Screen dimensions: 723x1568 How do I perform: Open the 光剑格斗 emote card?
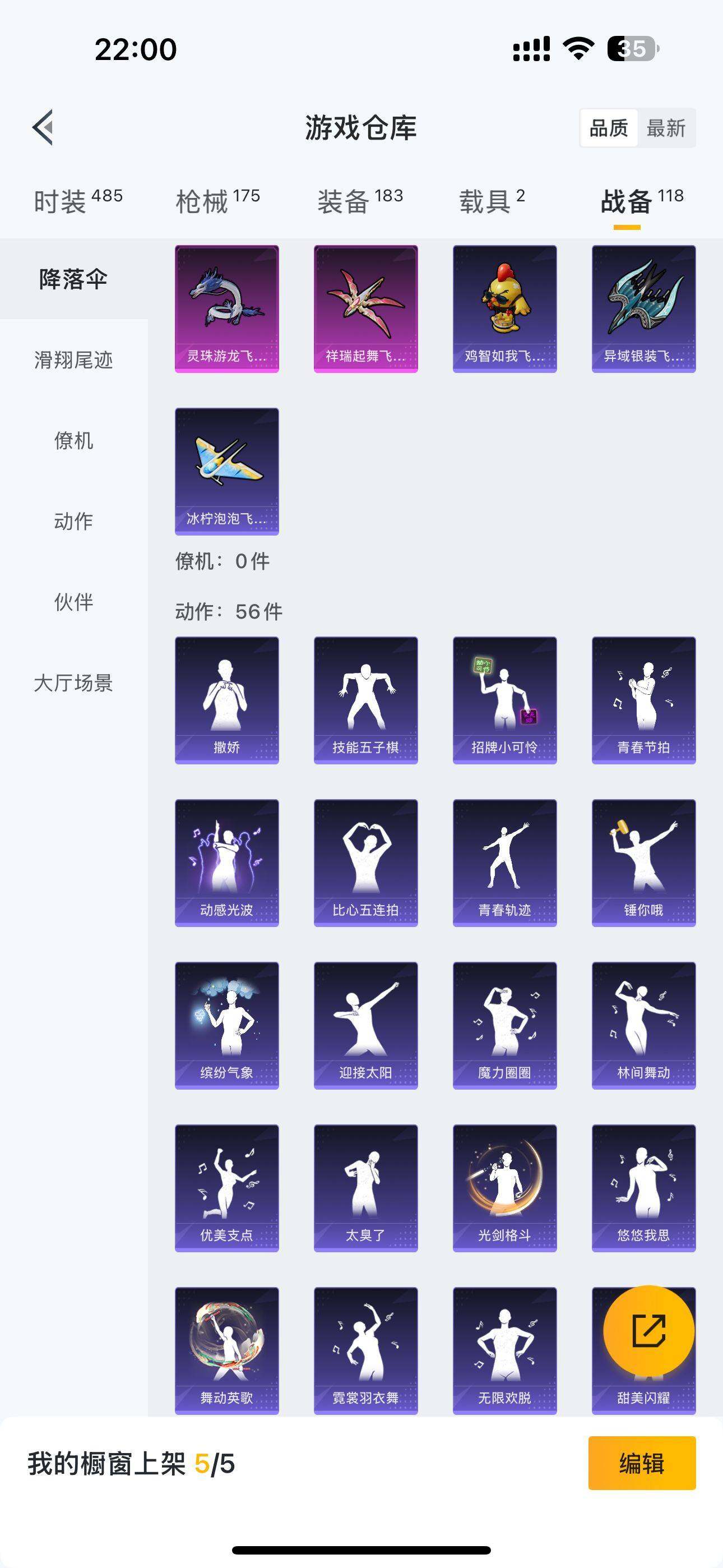tap(504, 1188)
